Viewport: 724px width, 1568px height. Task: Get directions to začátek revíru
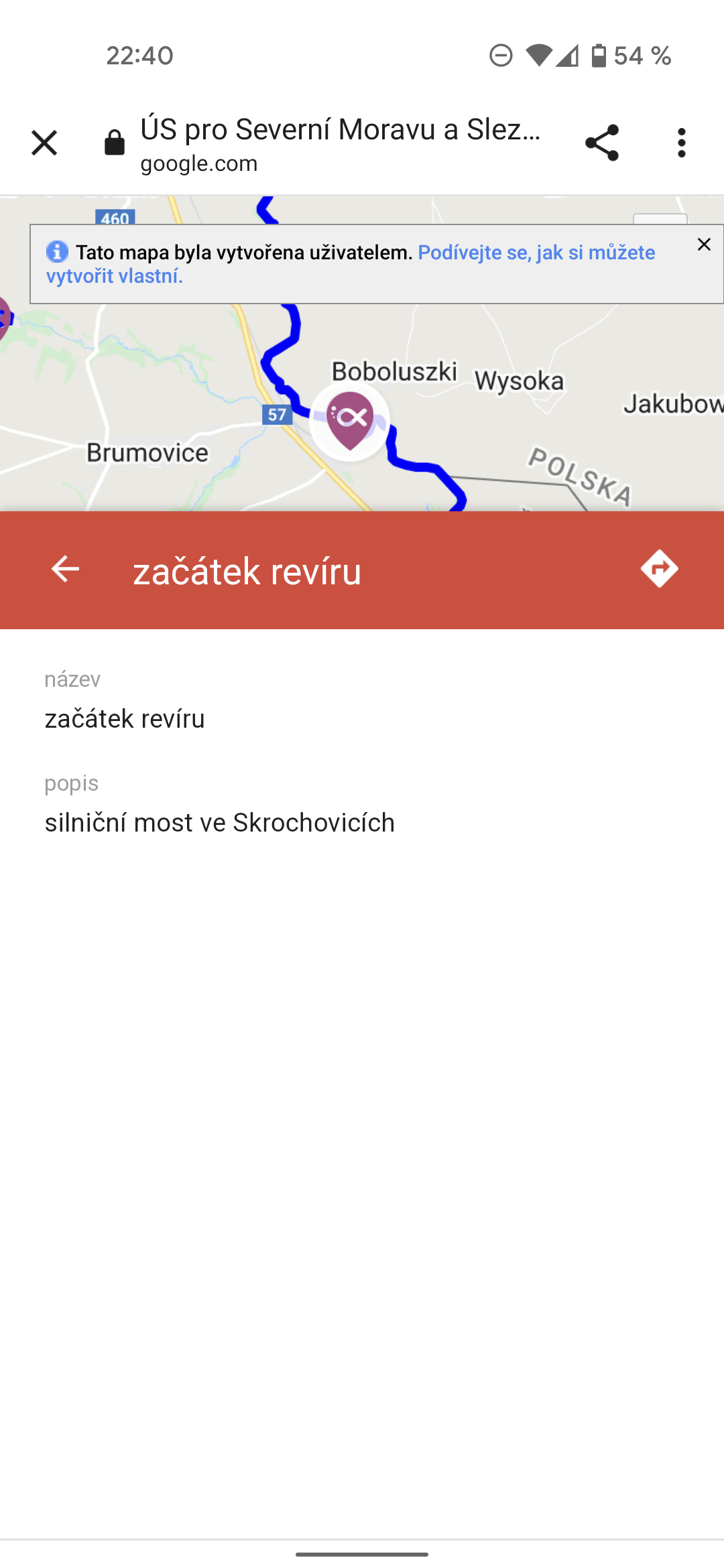[x=660, y=569]
